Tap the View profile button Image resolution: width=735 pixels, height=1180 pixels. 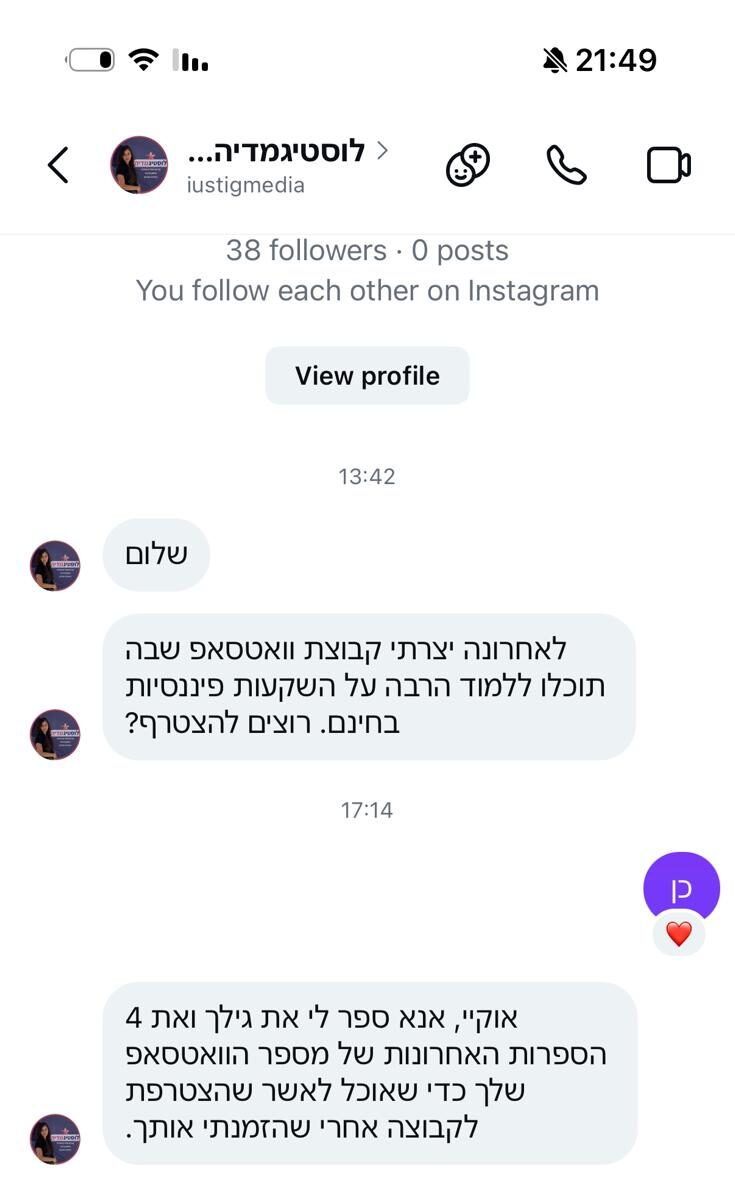coord(367,376)
